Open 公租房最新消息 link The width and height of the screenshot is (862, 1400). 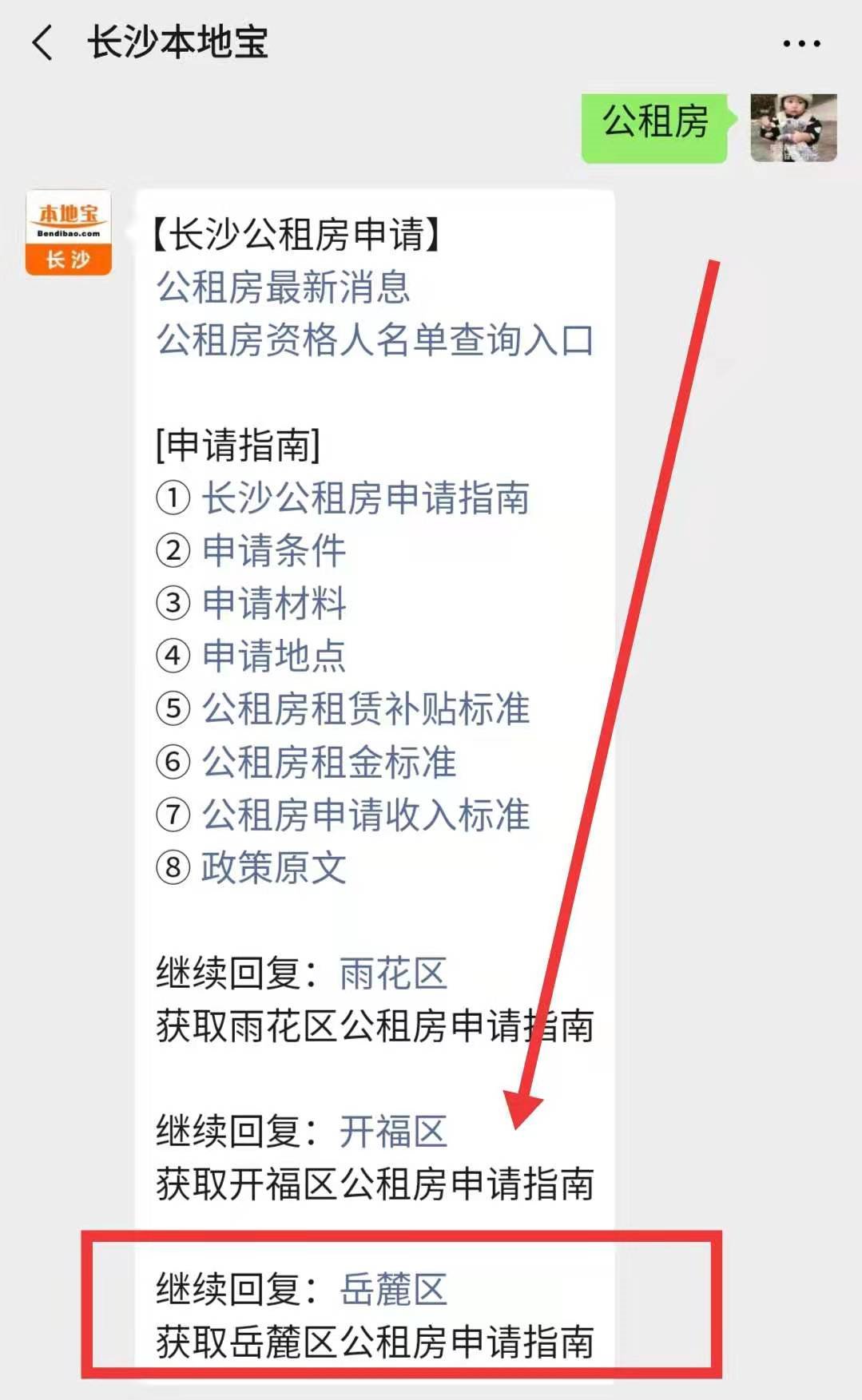(283, 288)
